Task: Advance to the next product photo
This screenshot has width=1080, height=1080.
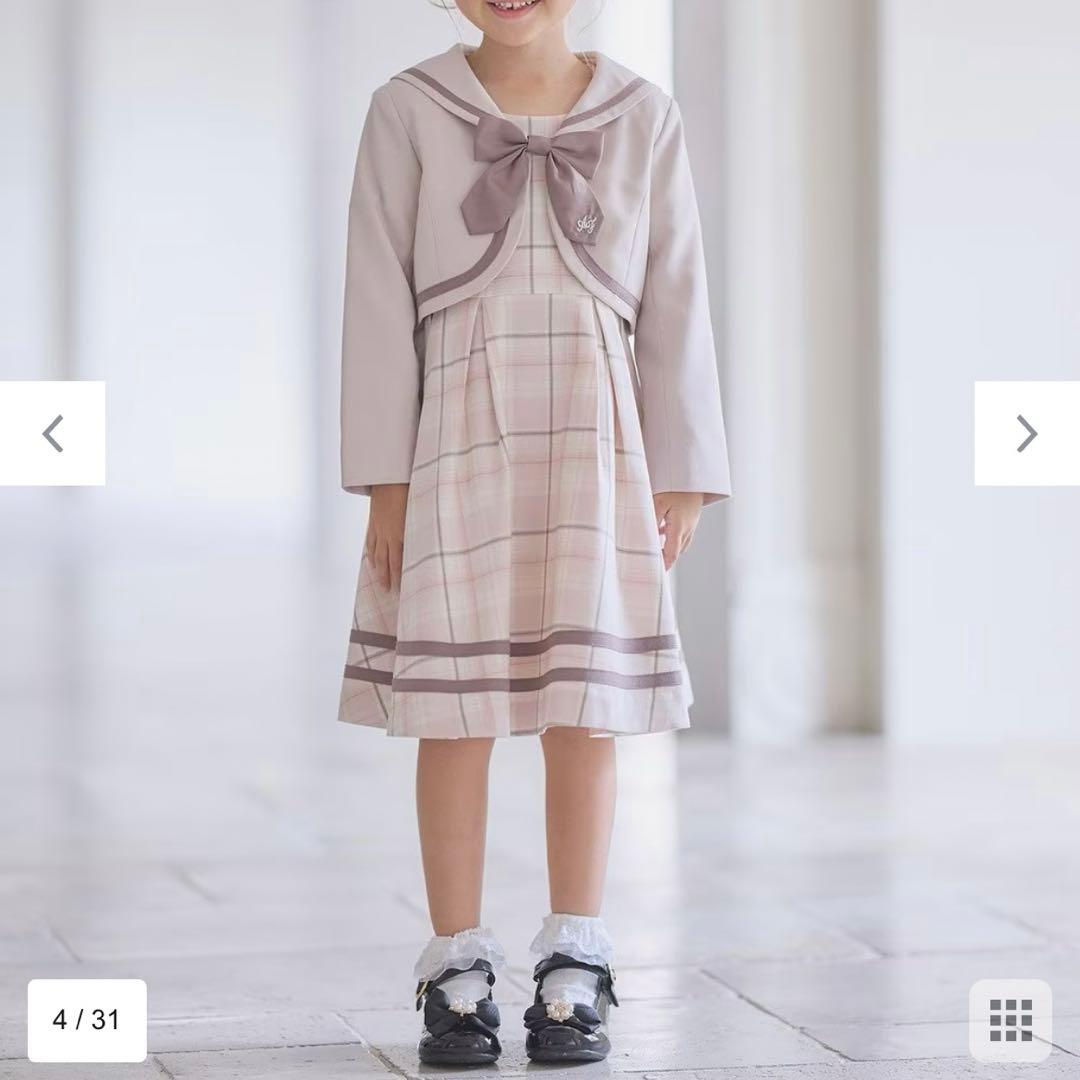Action: [x=1027, y=433]
